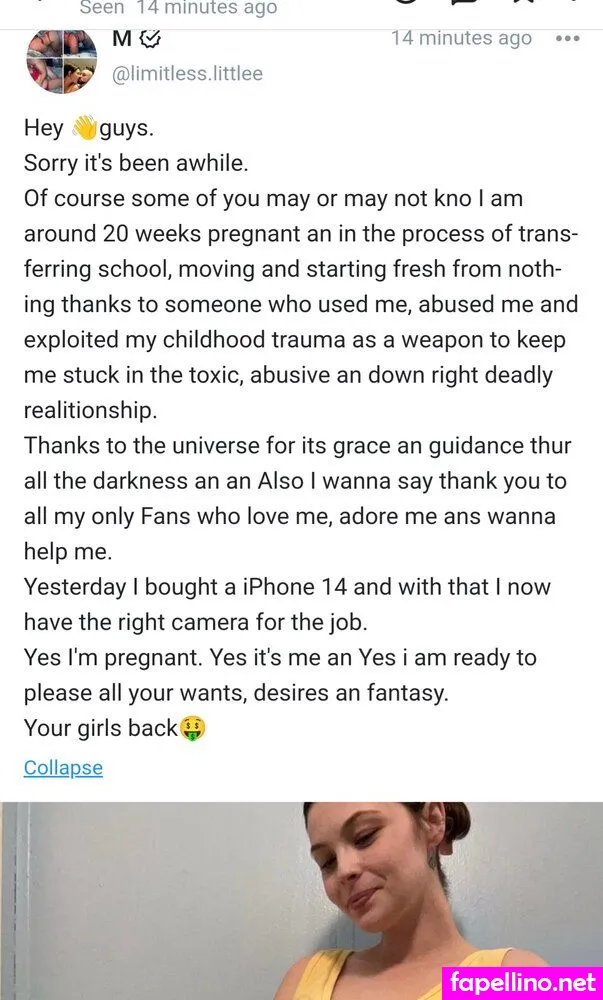Open the profile avatar of limitless.littlee
603x1000 pixels.
[61, 59]
